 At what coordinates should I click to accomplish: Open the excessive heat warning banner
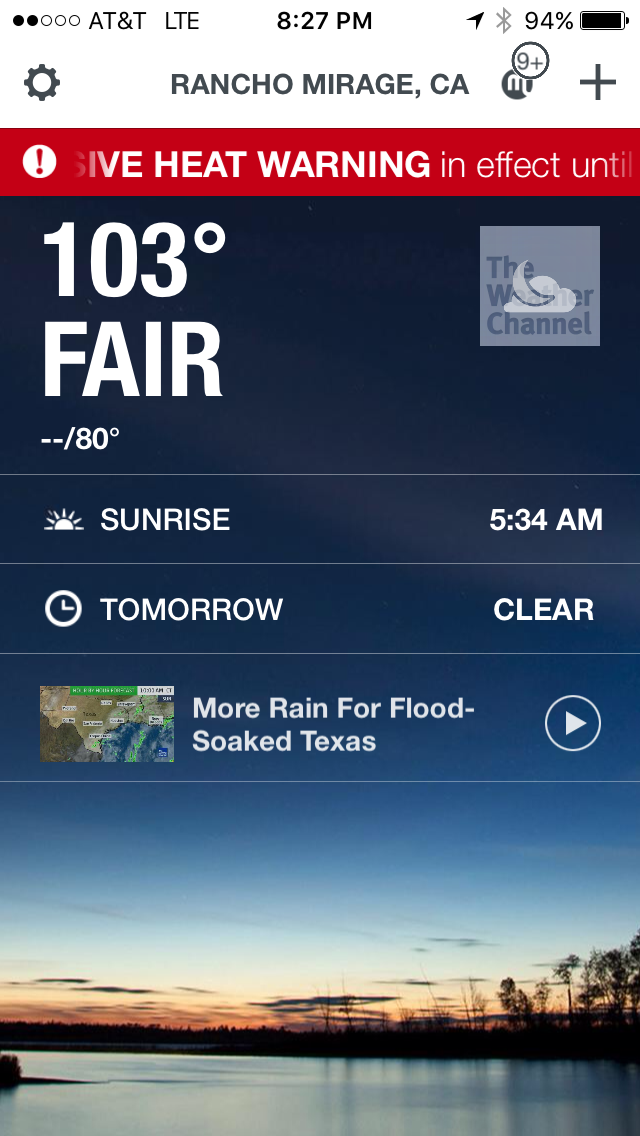tap(320, 162)
